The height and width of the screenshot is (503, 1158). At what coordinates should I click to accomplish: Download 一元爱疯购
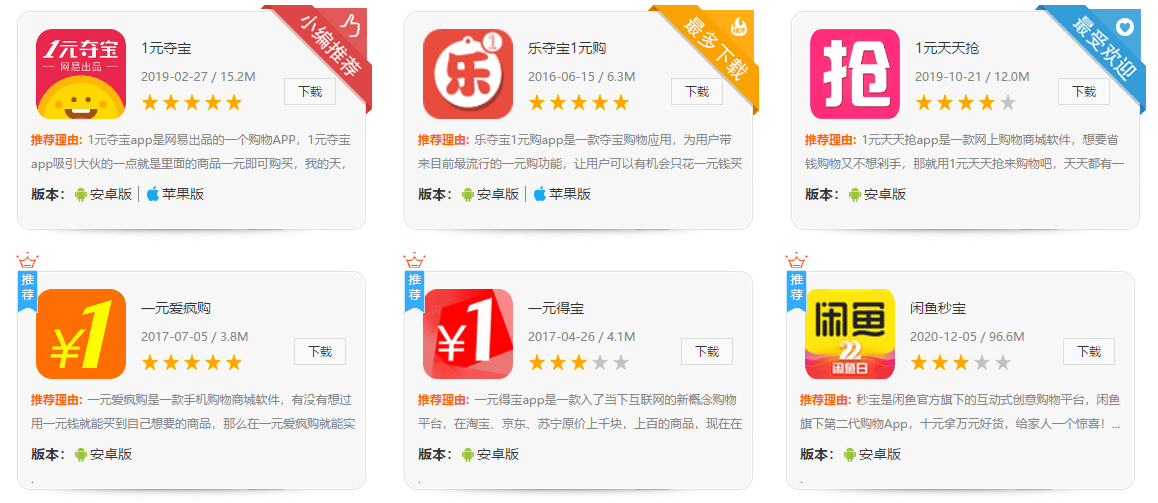coord(319,351)
